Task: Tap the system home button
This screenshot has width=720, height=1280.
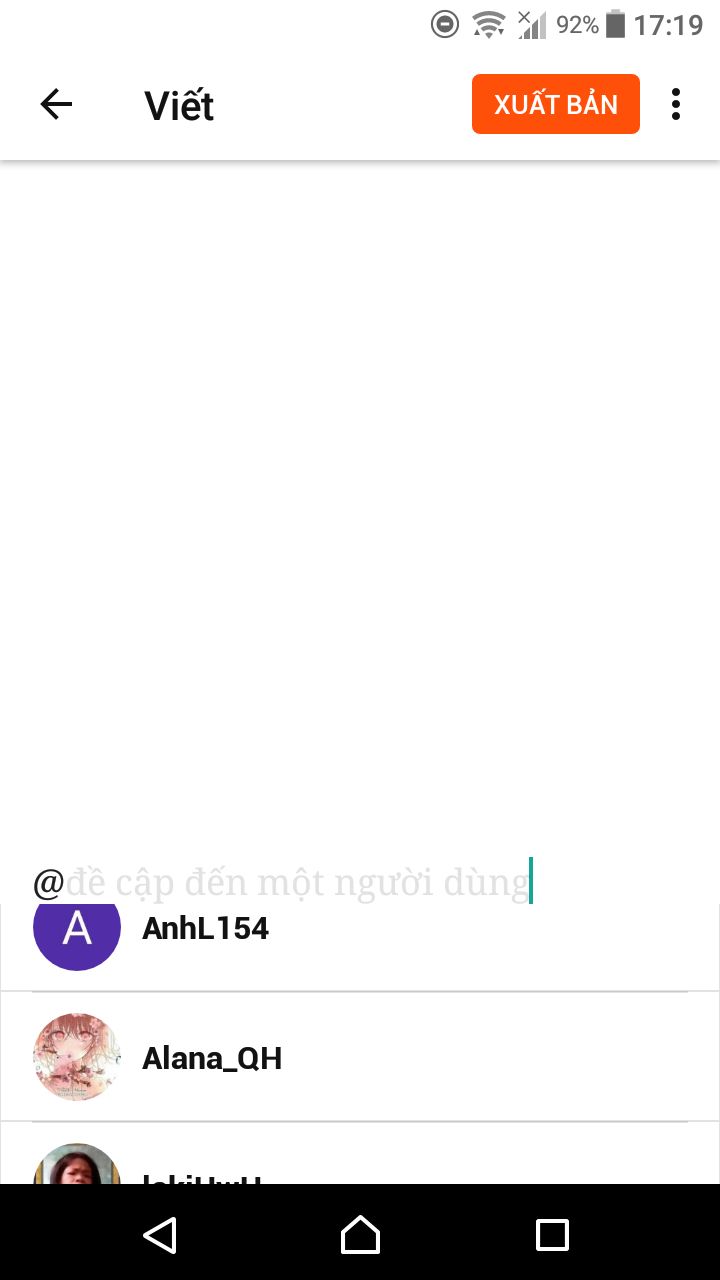Action: [x=360, y=1235]
